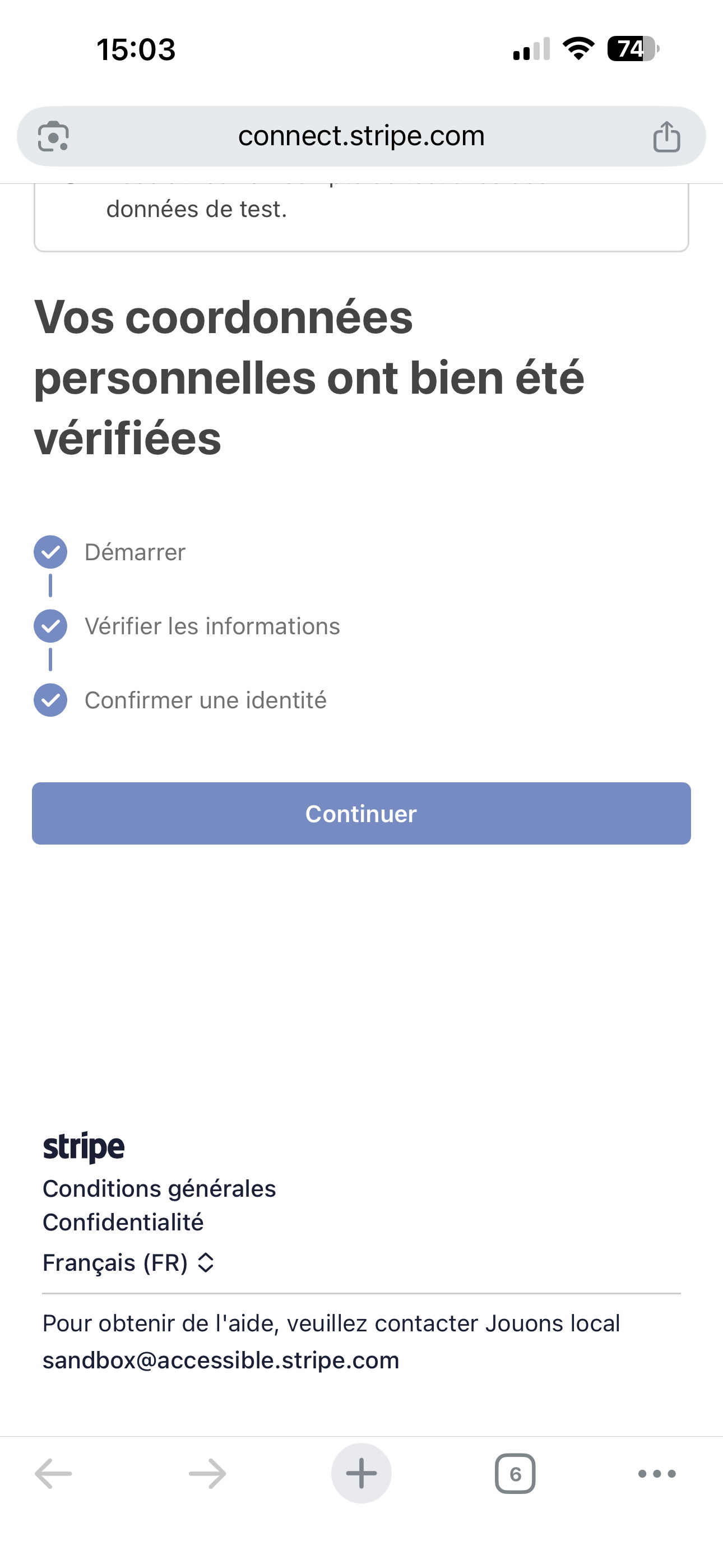This screenshot has height=1568, width=723.
Task: Expand the Français (FR) language selector
Action: [x=128, y=1262]
